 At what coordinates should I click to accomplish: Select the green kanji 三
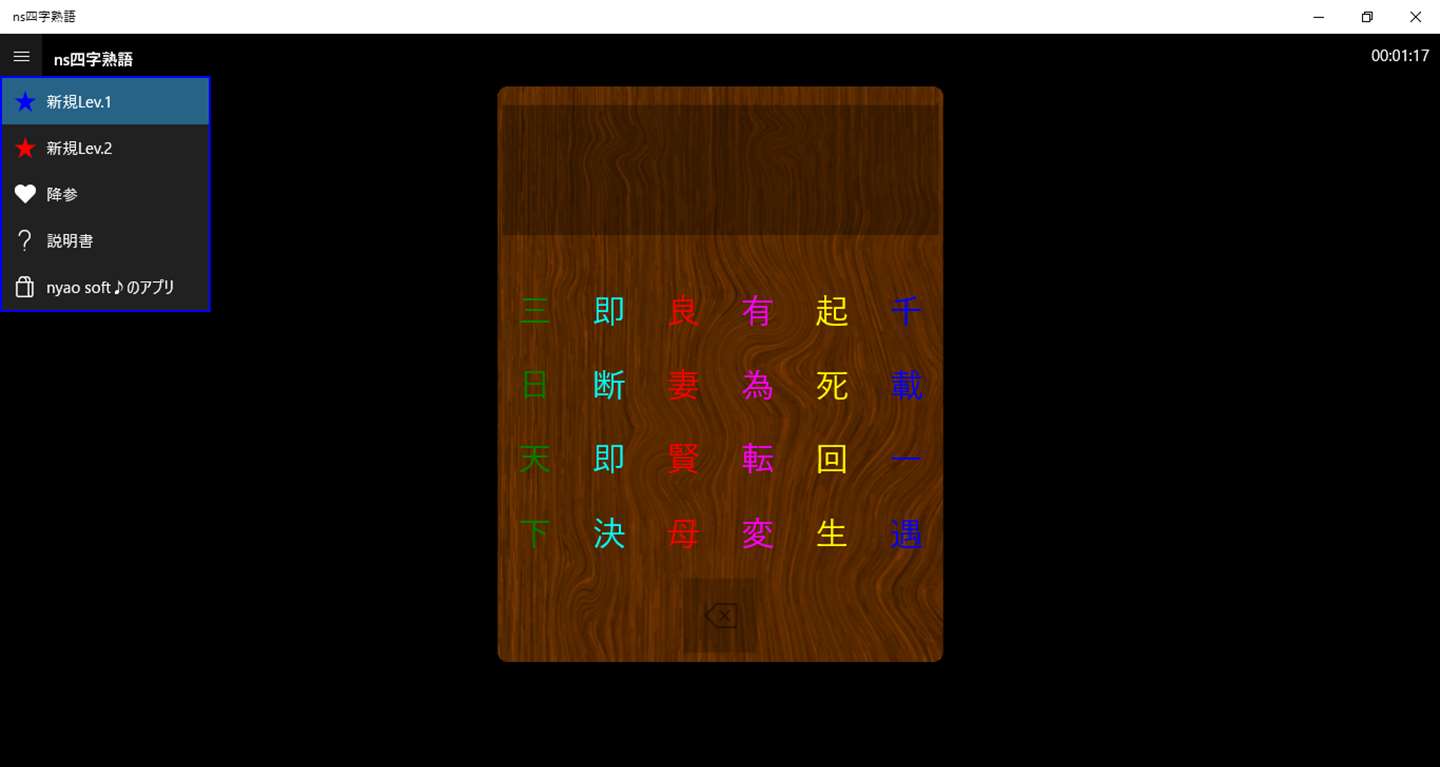click(x=535, y=311)
